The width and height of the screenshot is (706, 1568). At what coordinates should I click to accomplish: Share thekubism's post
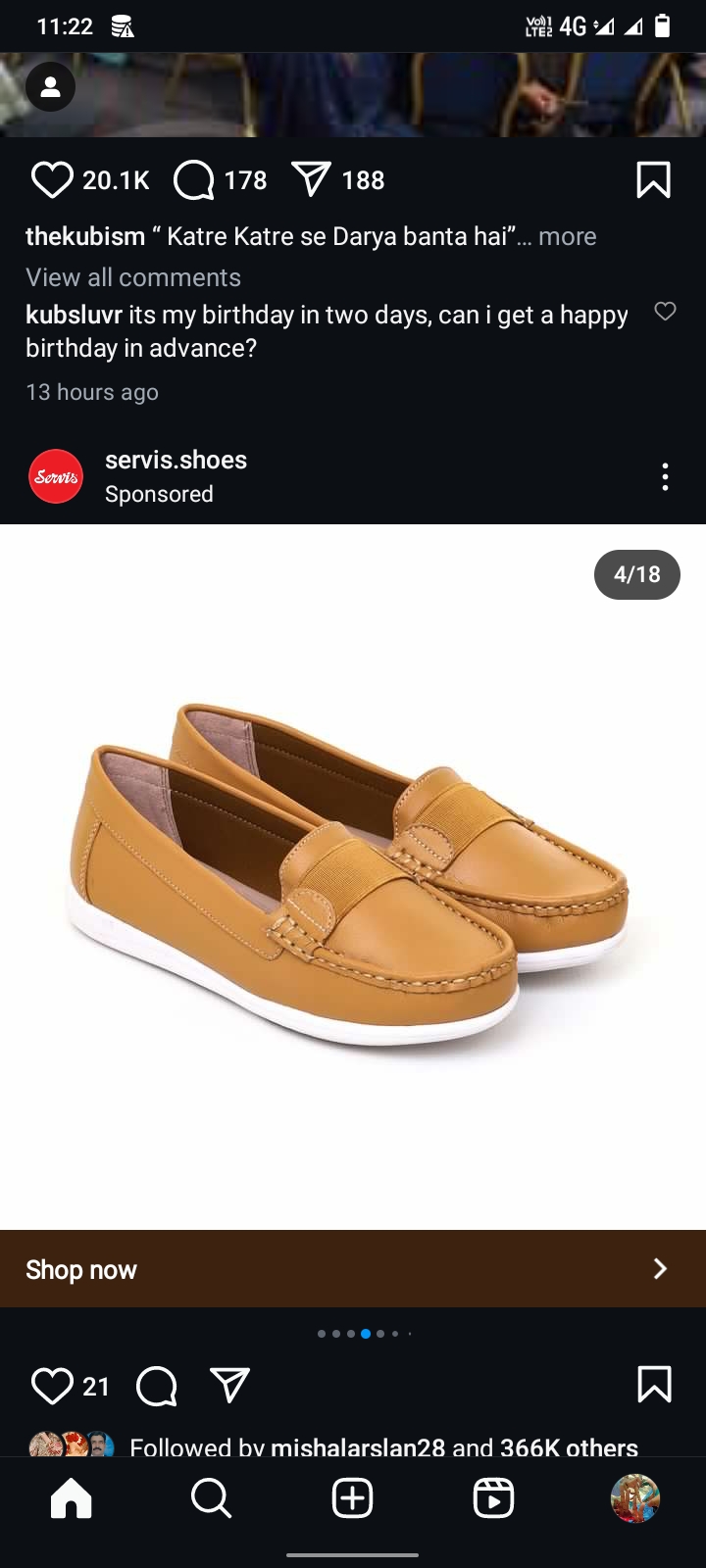(x=311, y=179)
